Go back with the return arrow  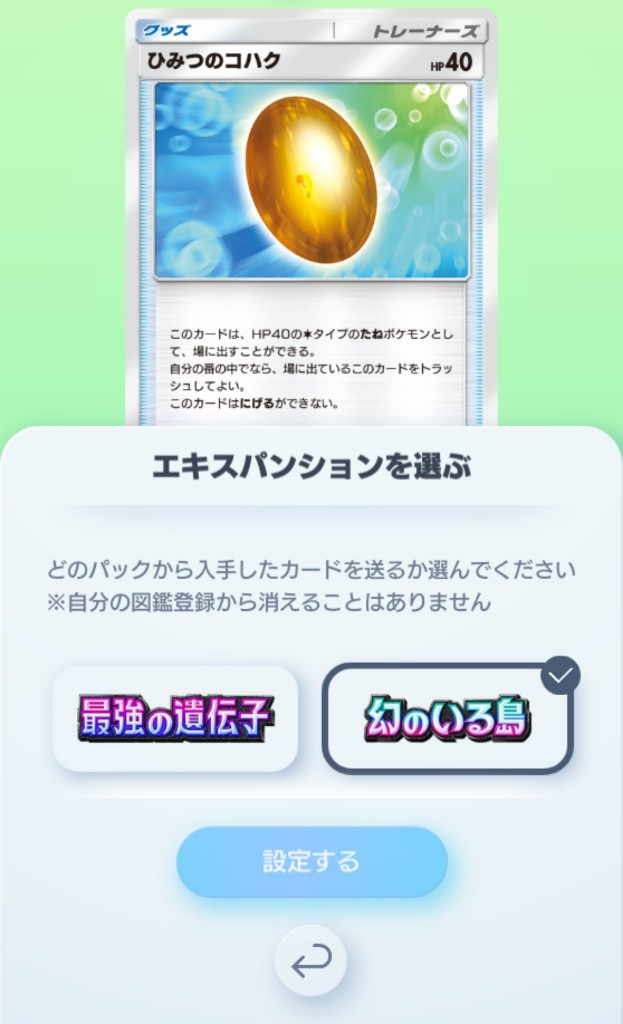(x=311, y=962)
